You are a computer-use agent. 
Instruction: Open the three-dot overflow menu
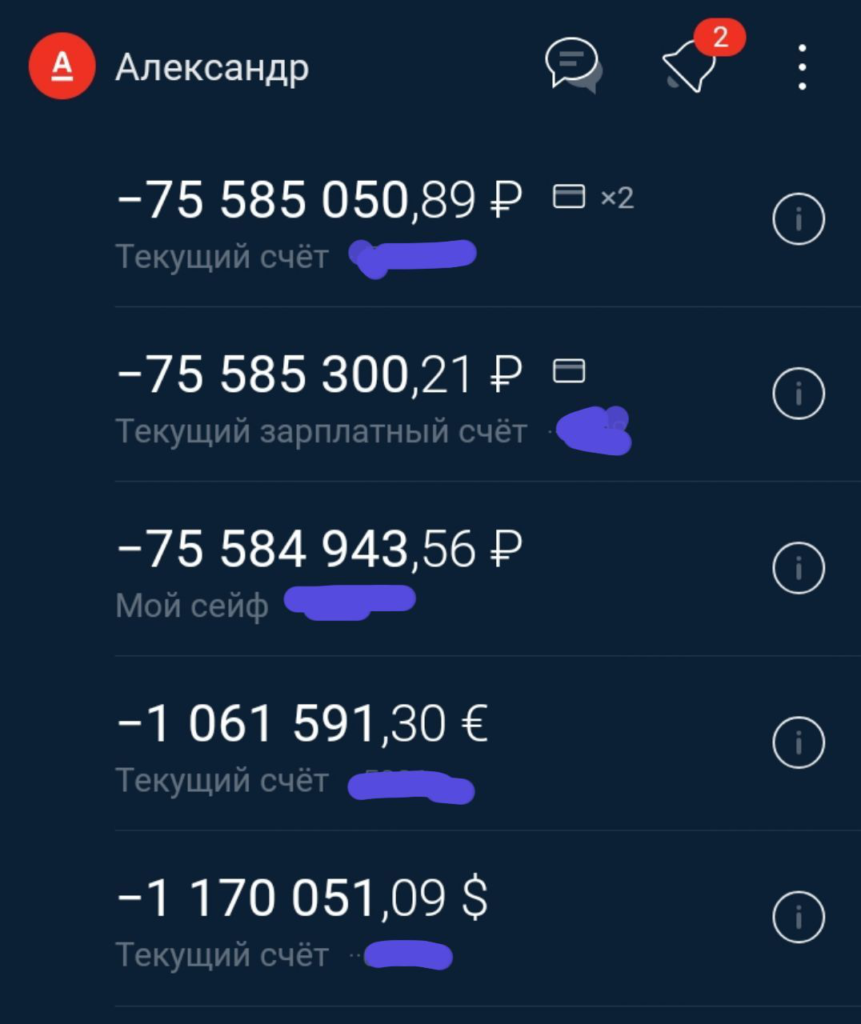(802, 67)
